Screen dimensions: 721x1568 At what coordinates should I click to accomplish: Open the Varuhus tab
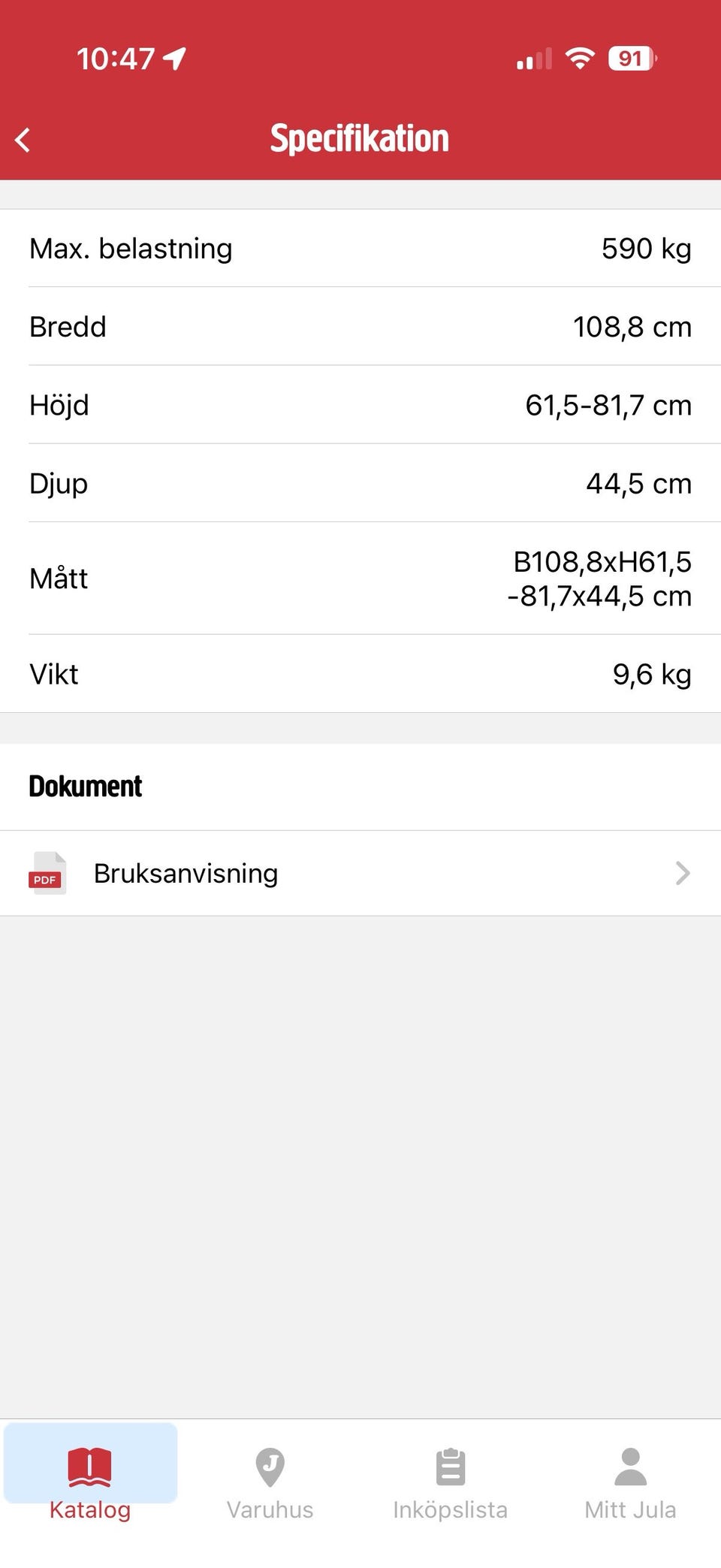pyautogui.click(x=270, y=1477)
